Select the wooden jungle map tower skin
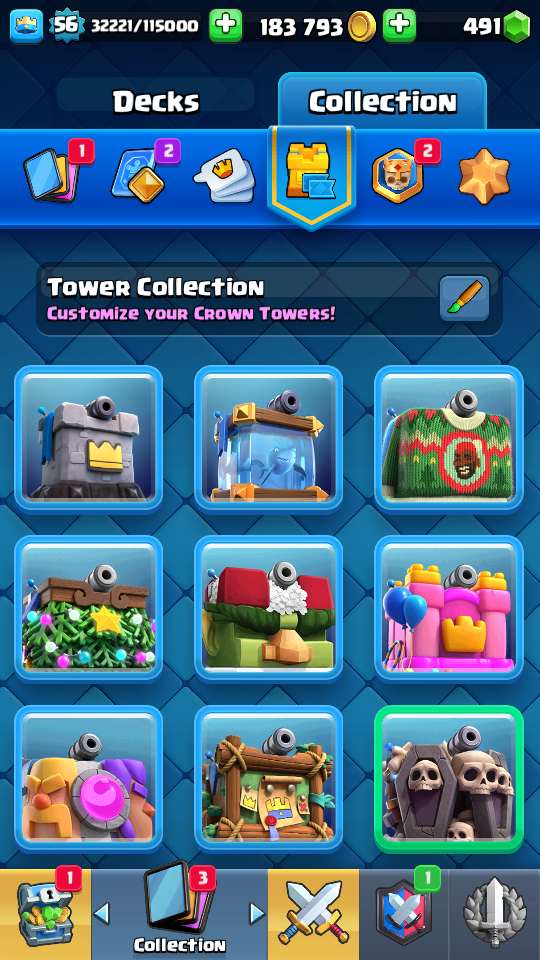540x960 pixels. pos(268,779)
